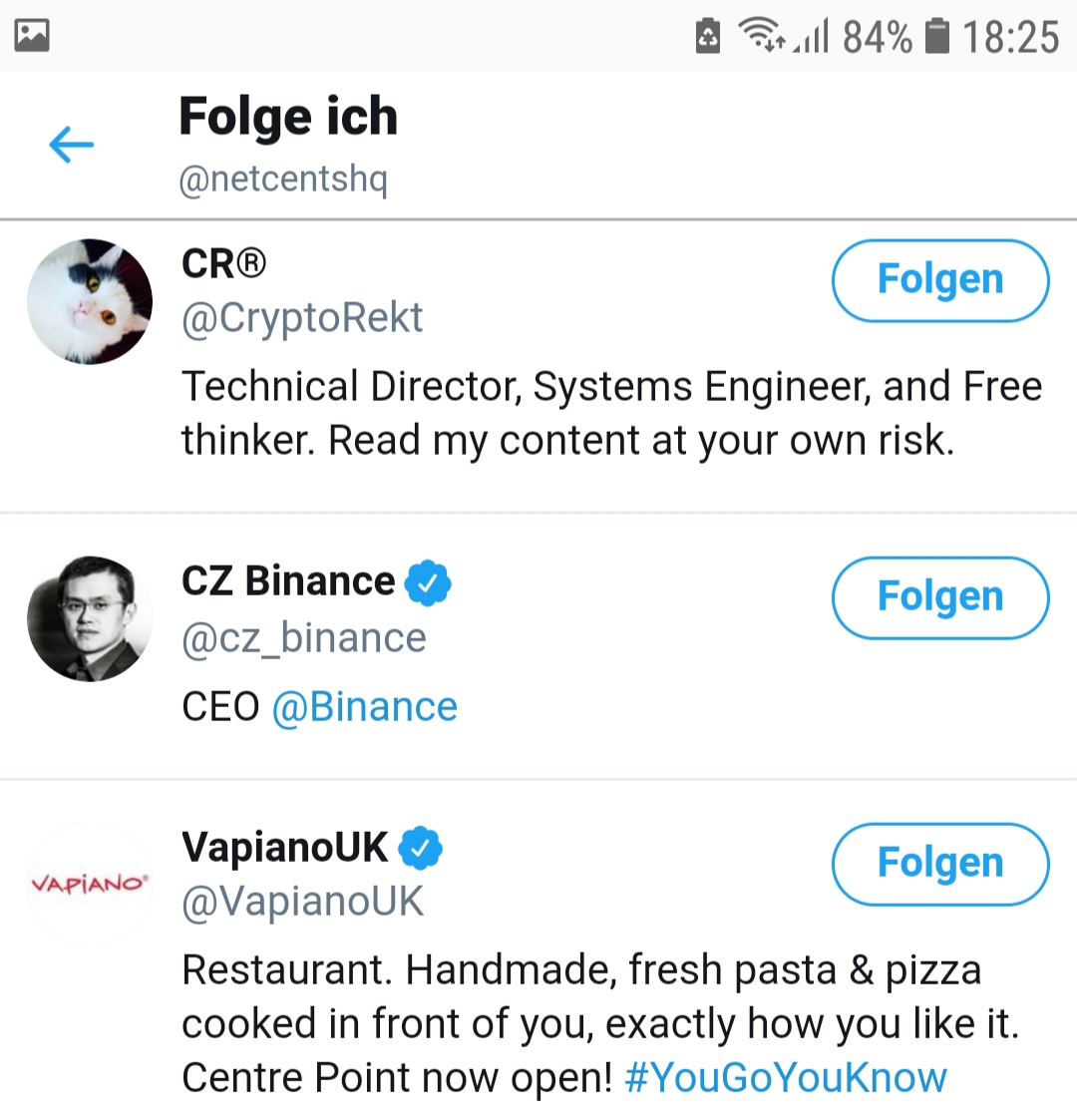
Task: Tap the 18:25 clock in the status bar
Action: click(1011, 36)
